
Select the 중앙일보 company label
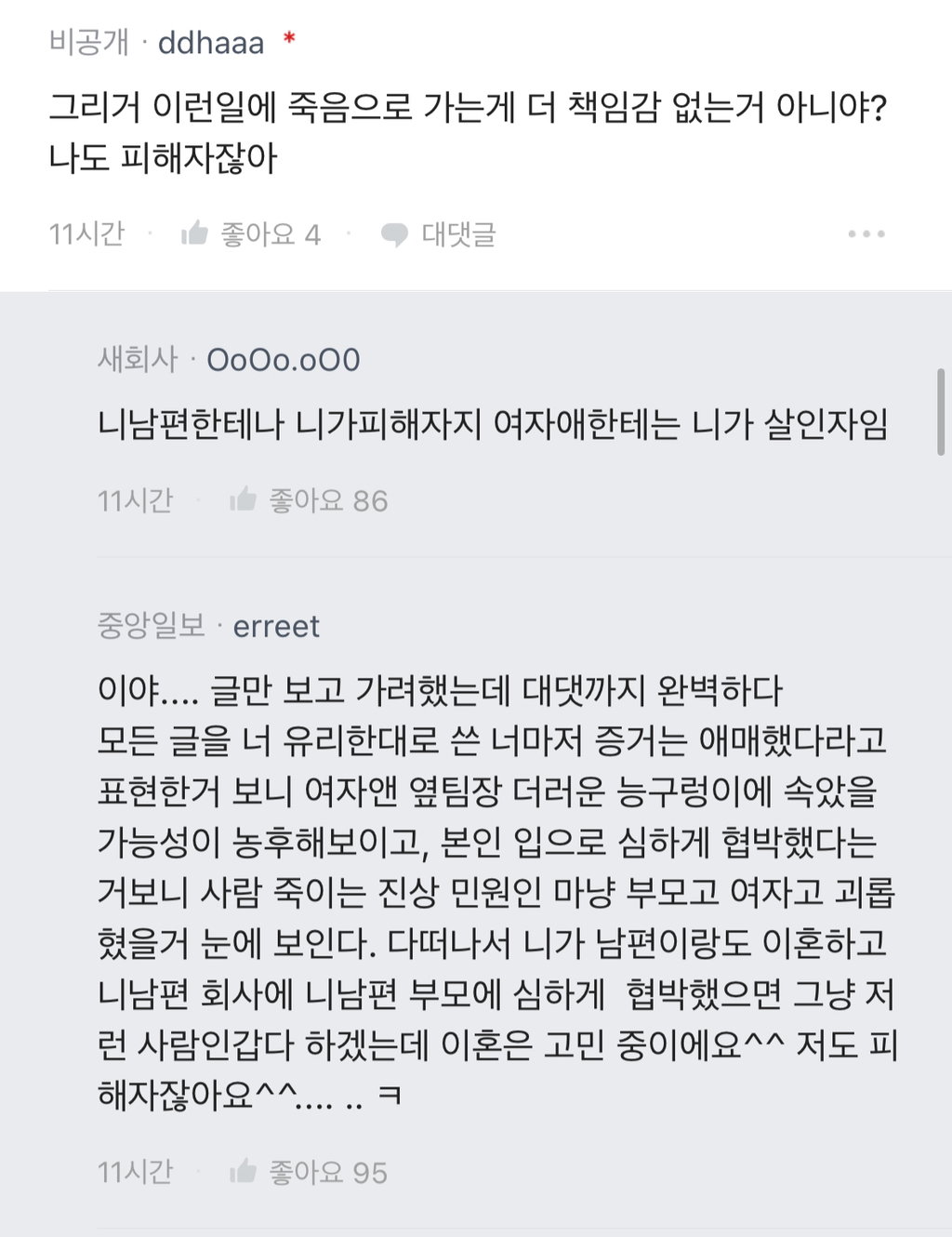coord(149,626)
